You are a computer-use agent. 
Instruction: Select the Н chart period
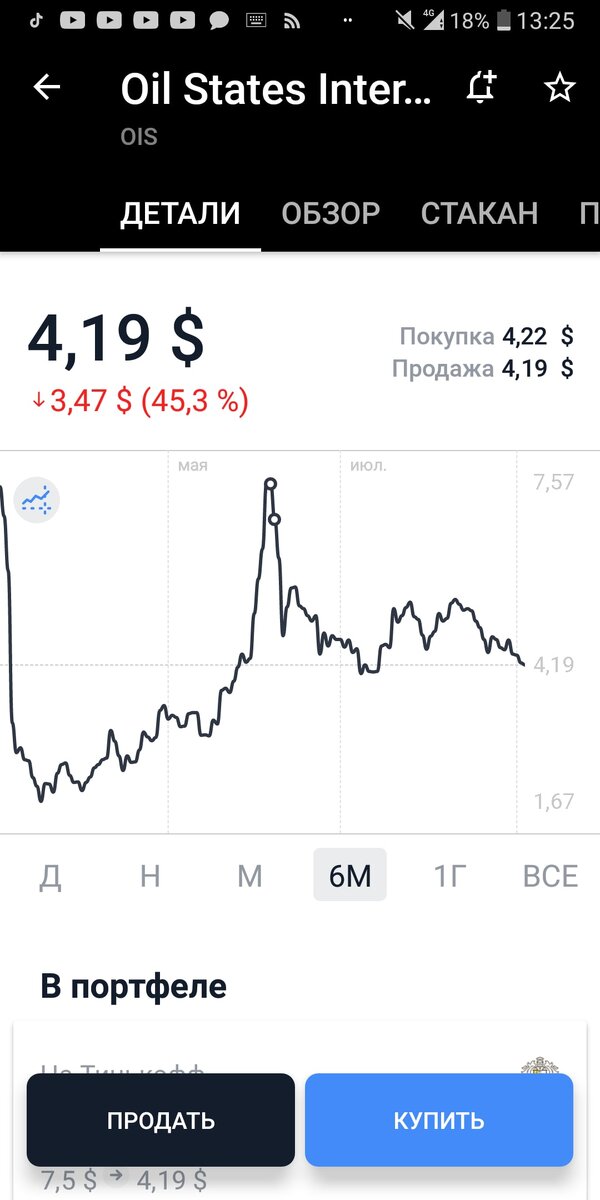click(x=150, y=876)
